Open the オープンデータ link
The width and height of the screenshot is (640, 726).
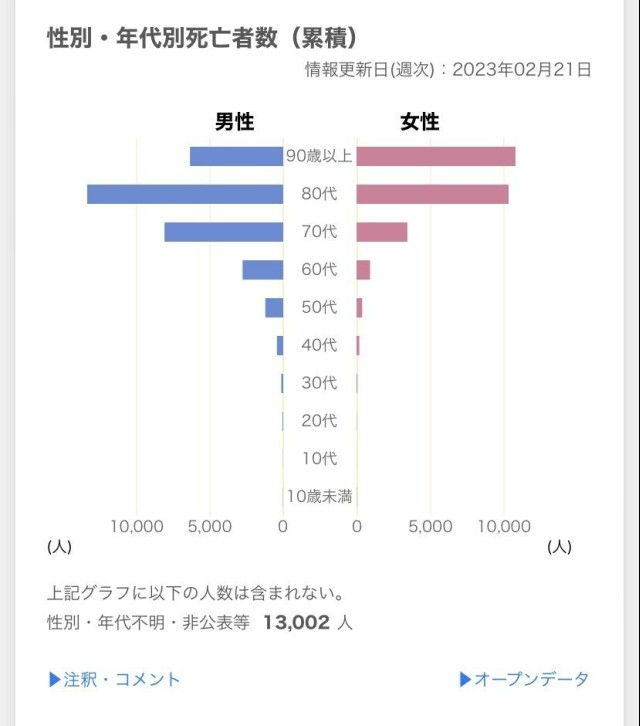point(524,679)
